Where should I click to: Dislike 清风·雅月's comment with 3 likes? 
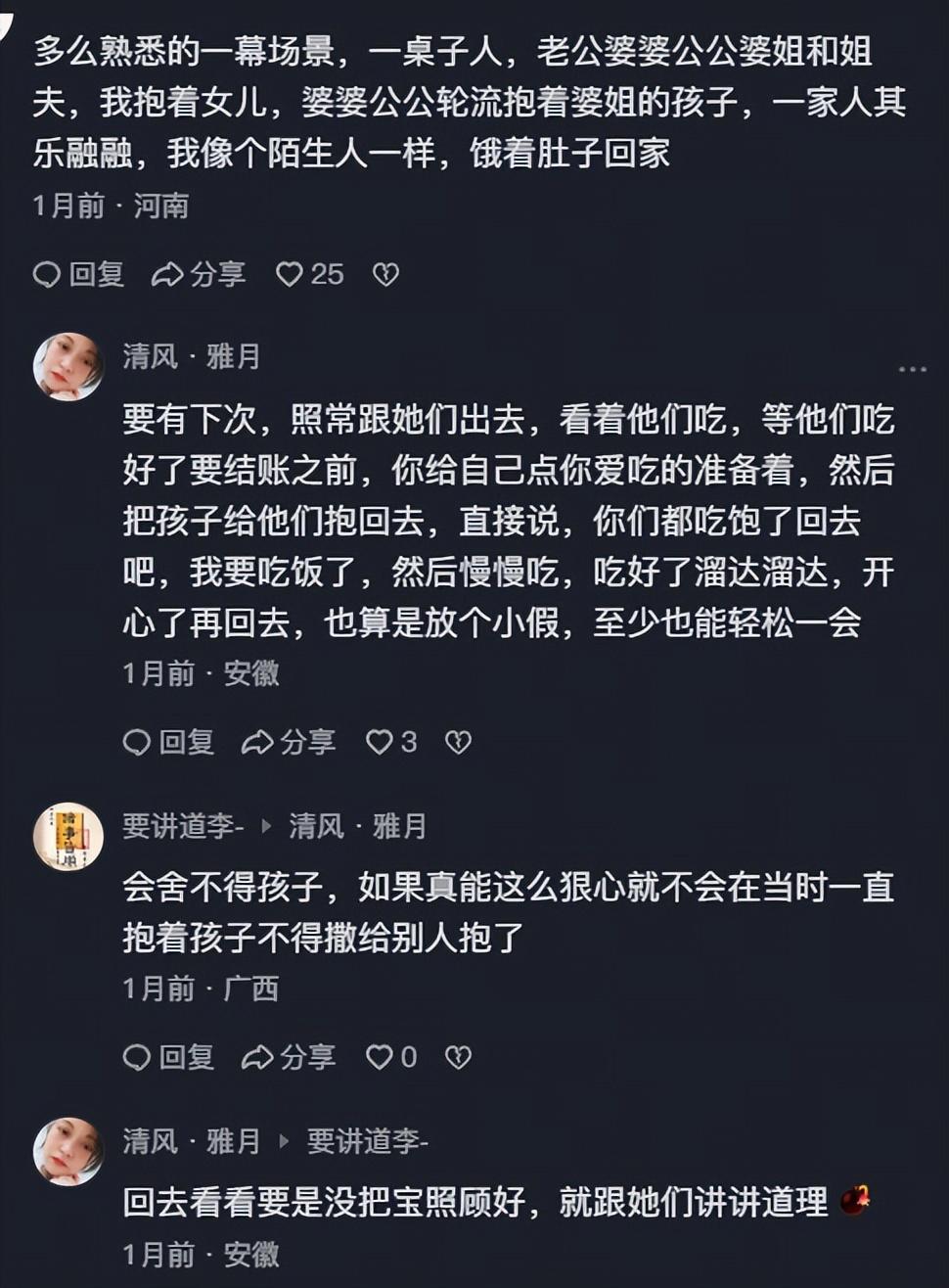click(458, 742)
